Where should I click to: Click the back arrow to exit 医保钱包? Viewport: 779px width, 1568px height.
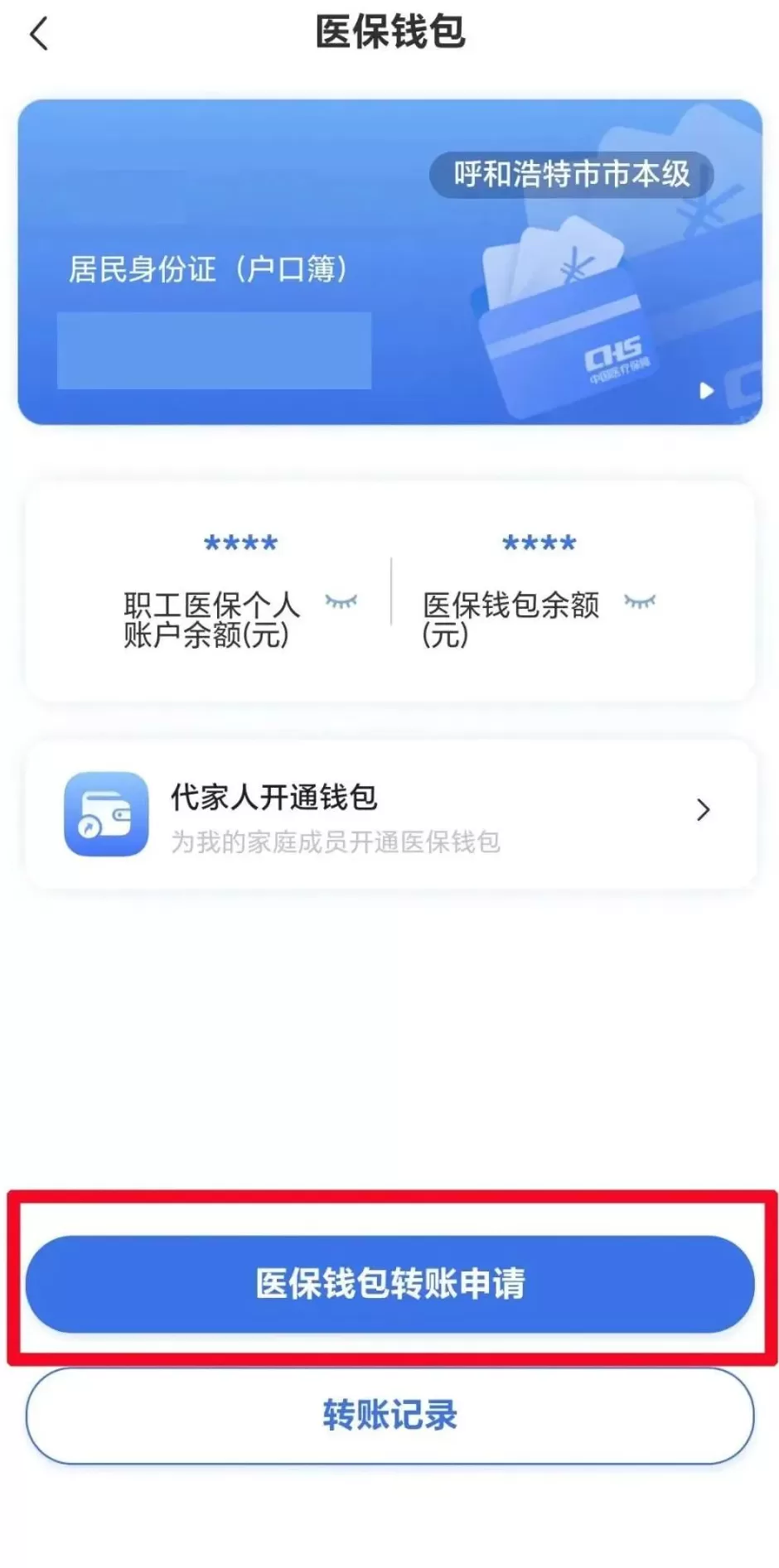[39, 35]
